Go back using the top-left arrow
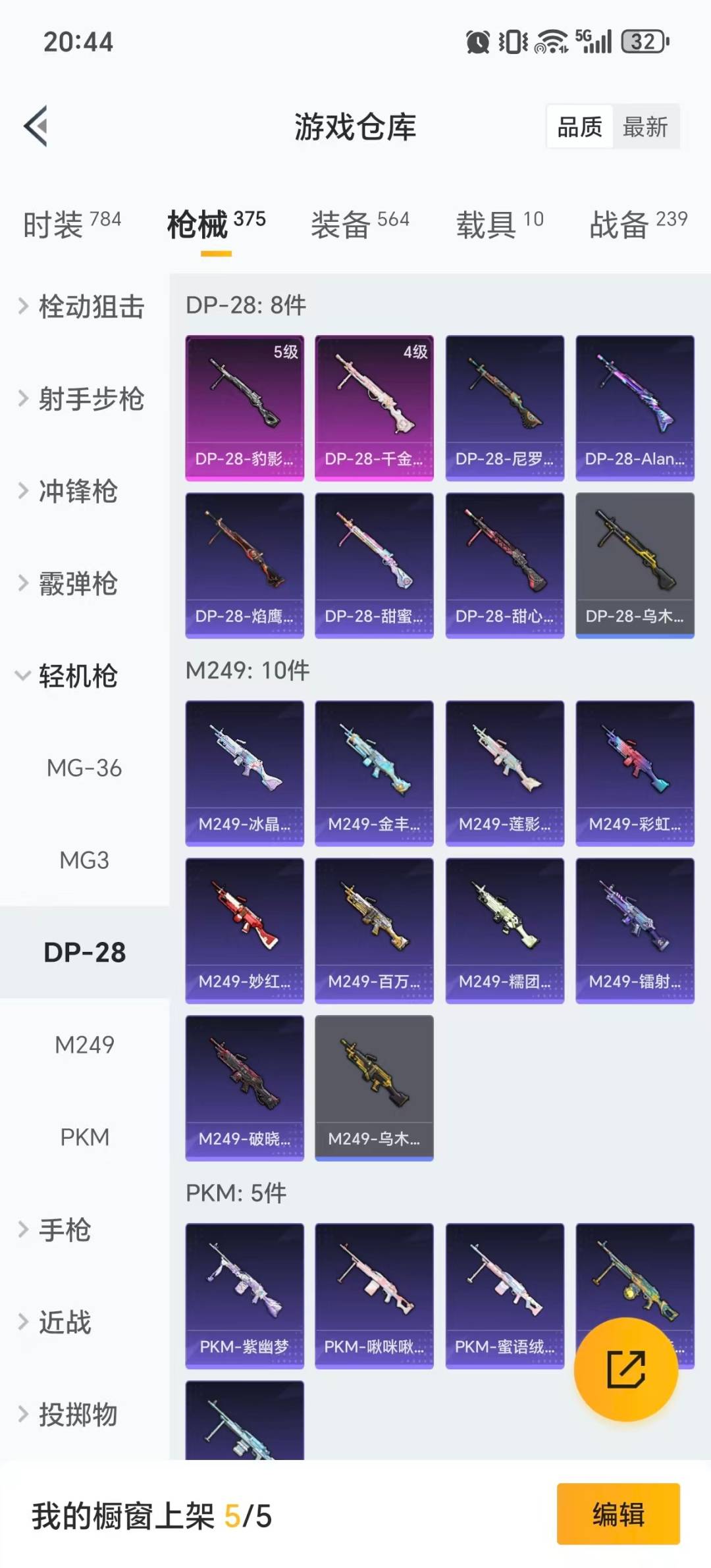This screenshot has height=1568, width=711. point(37,126)
